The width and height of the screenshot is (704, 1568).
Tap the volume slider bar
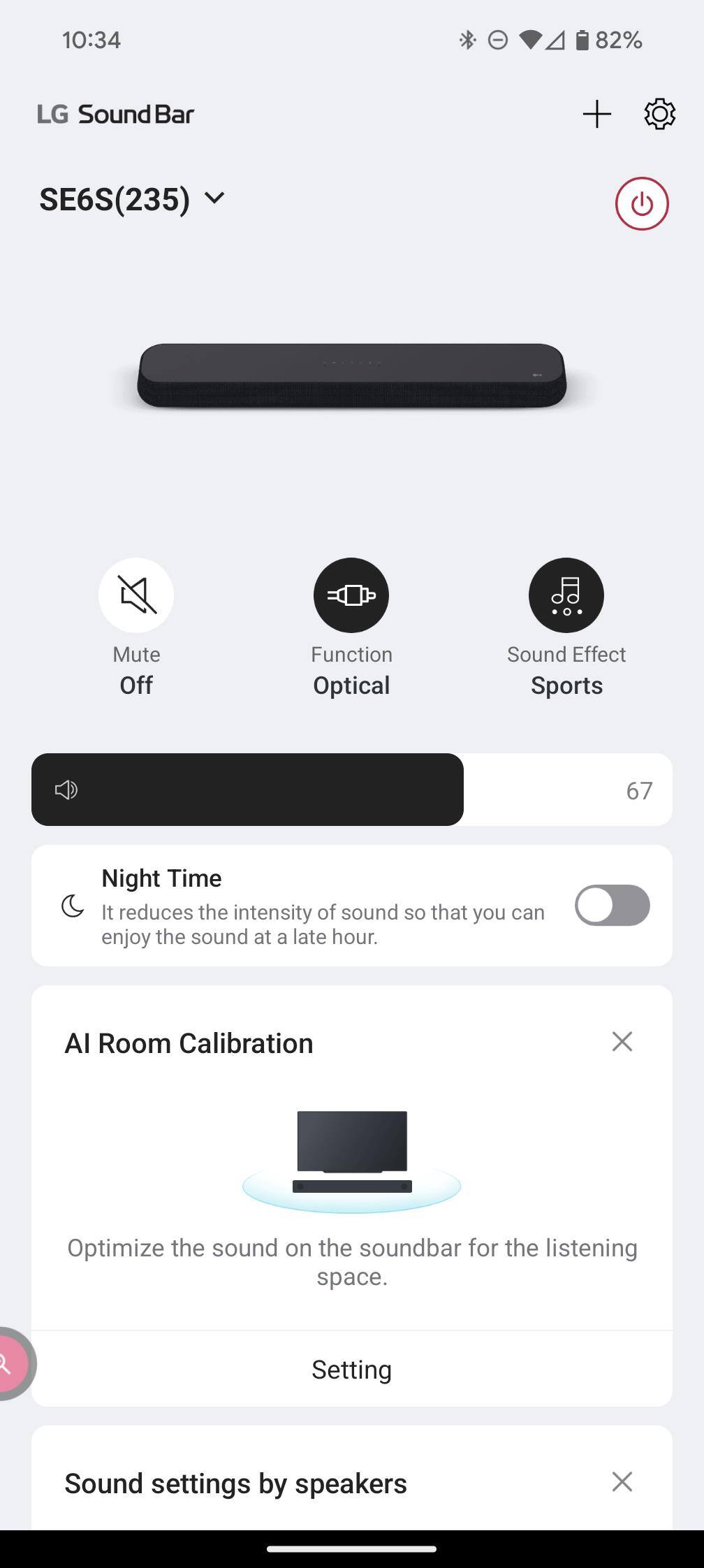pos(351,790)
